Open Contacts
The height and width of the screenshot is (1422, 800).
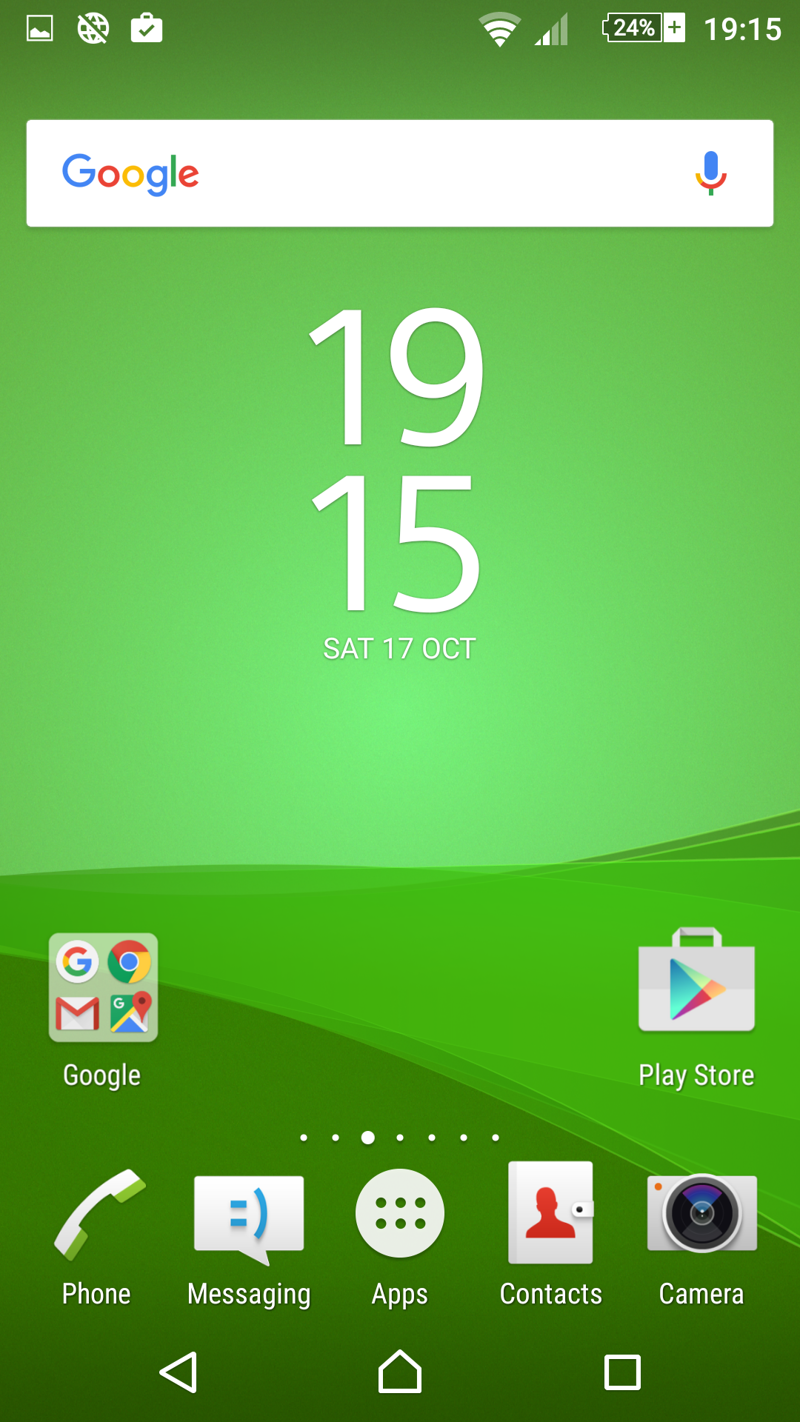click(551, 1213)
